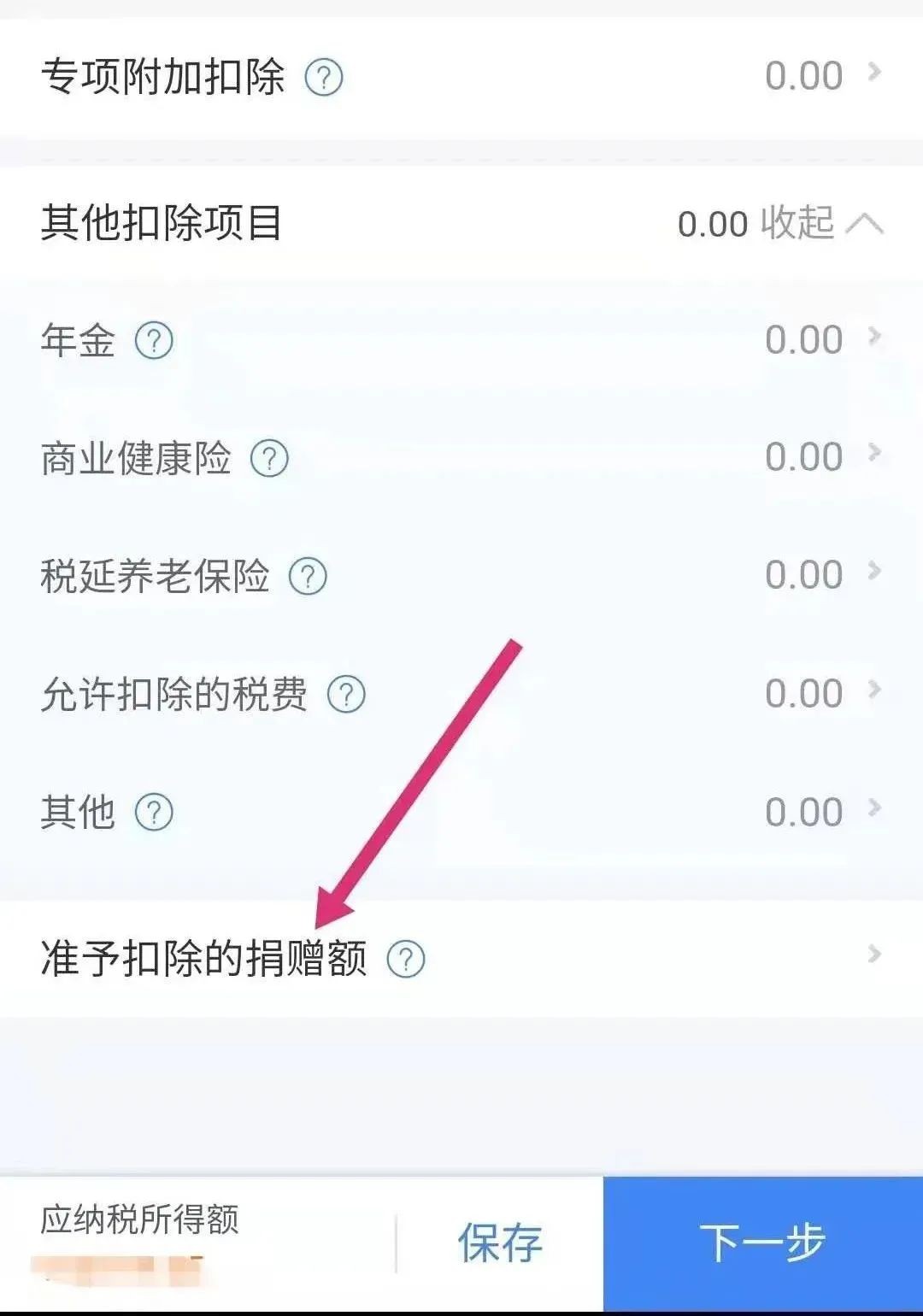Viewport: 923px width, 1316px height.
Task: Show help for 准予扣除的捐赠额
Action: click(x=406, y=960)
